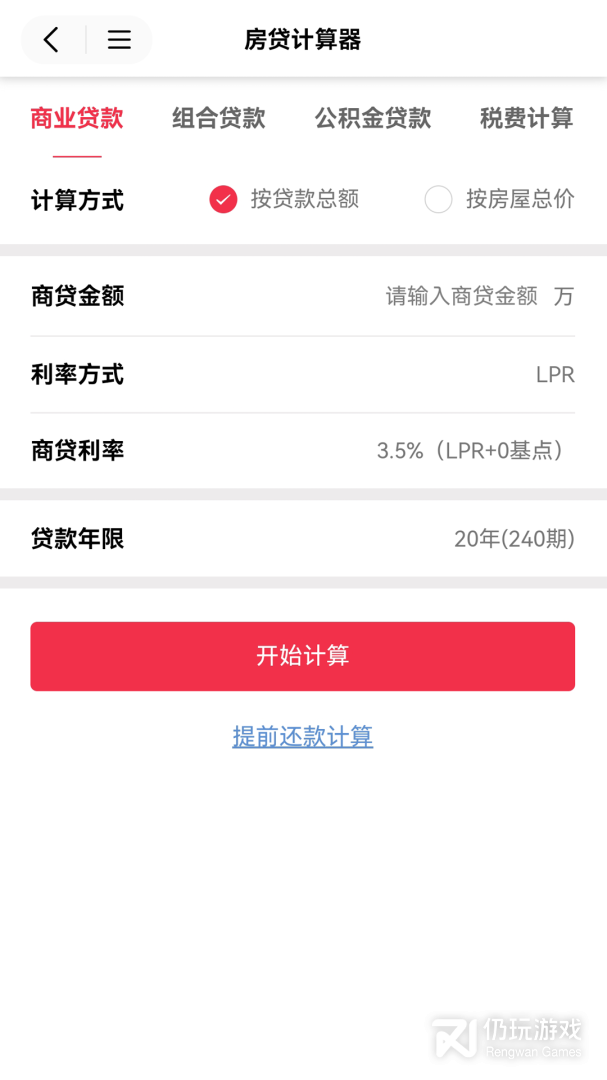Screen dimensions: 607x1080
Task: Switch to the 组合贷款 tab
Action: (x=219, y=118)
